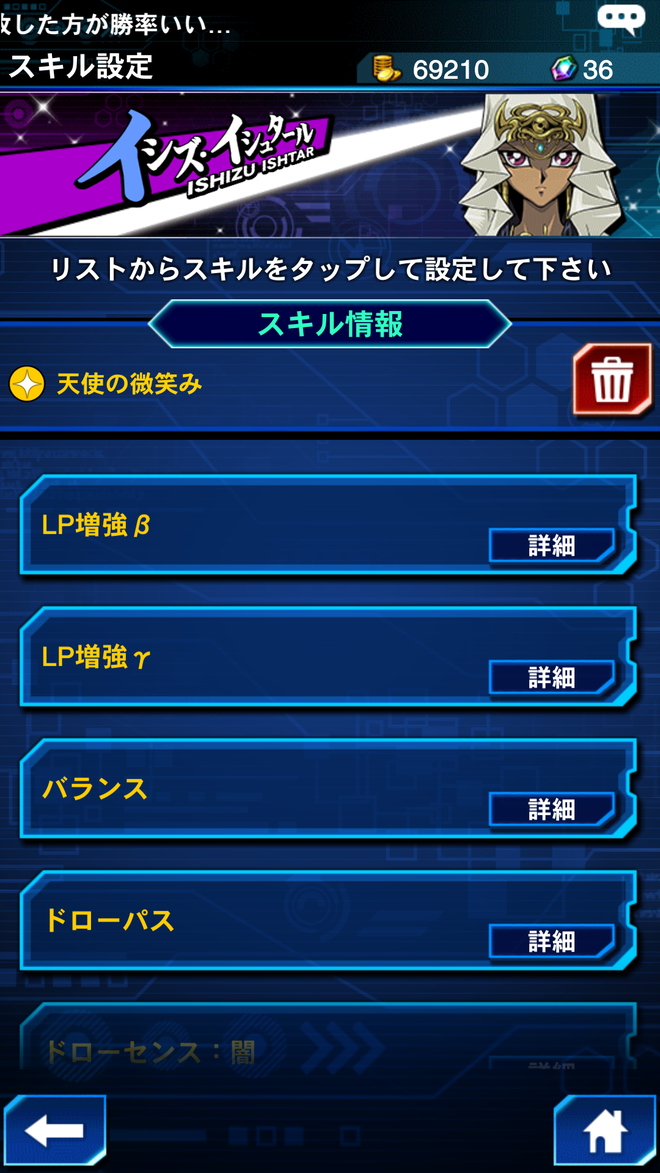Open 詳細 for LP増強γ
Viewport: 660px width, 1173px height.
click(x=551, y=678)
